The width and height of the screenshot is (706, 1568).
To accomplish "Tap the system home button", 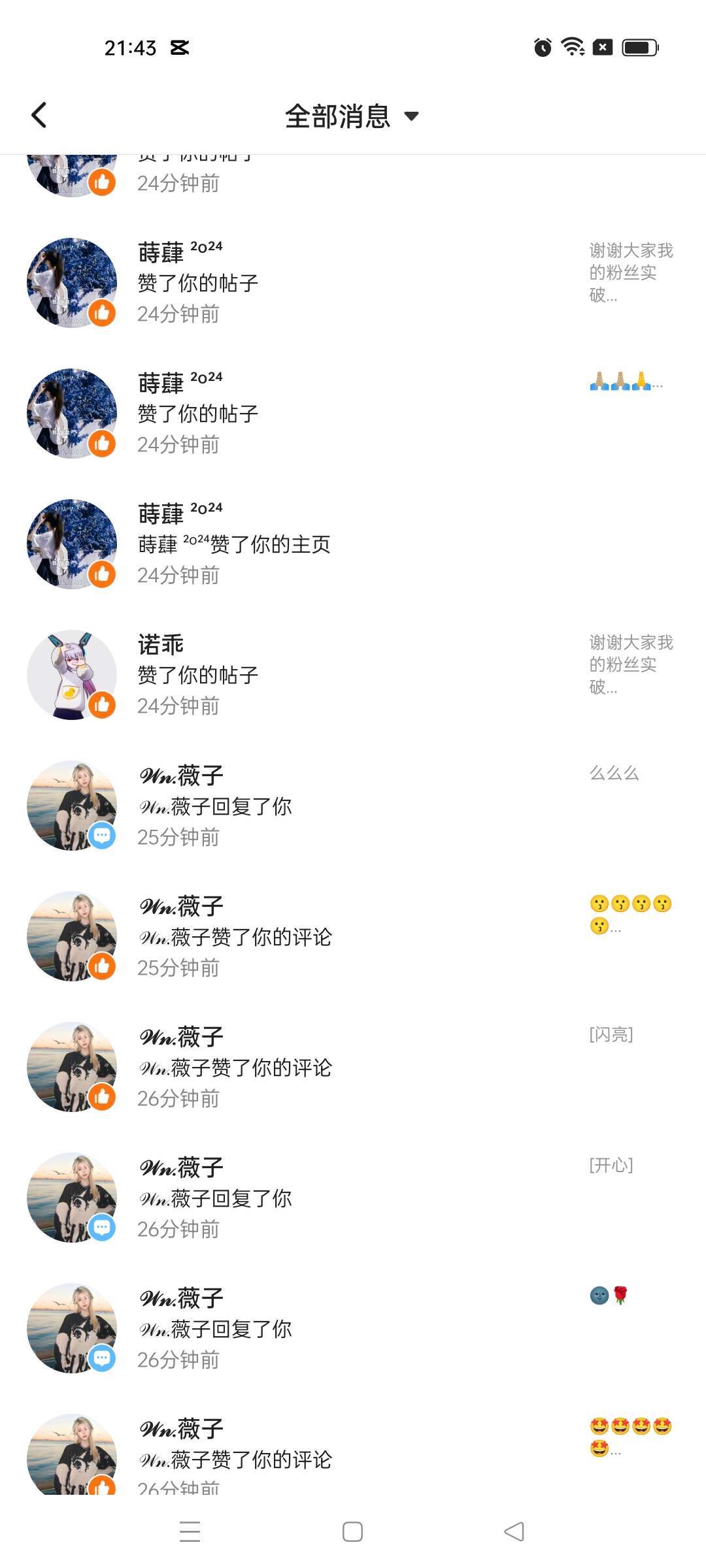I will coord(352,1531).
